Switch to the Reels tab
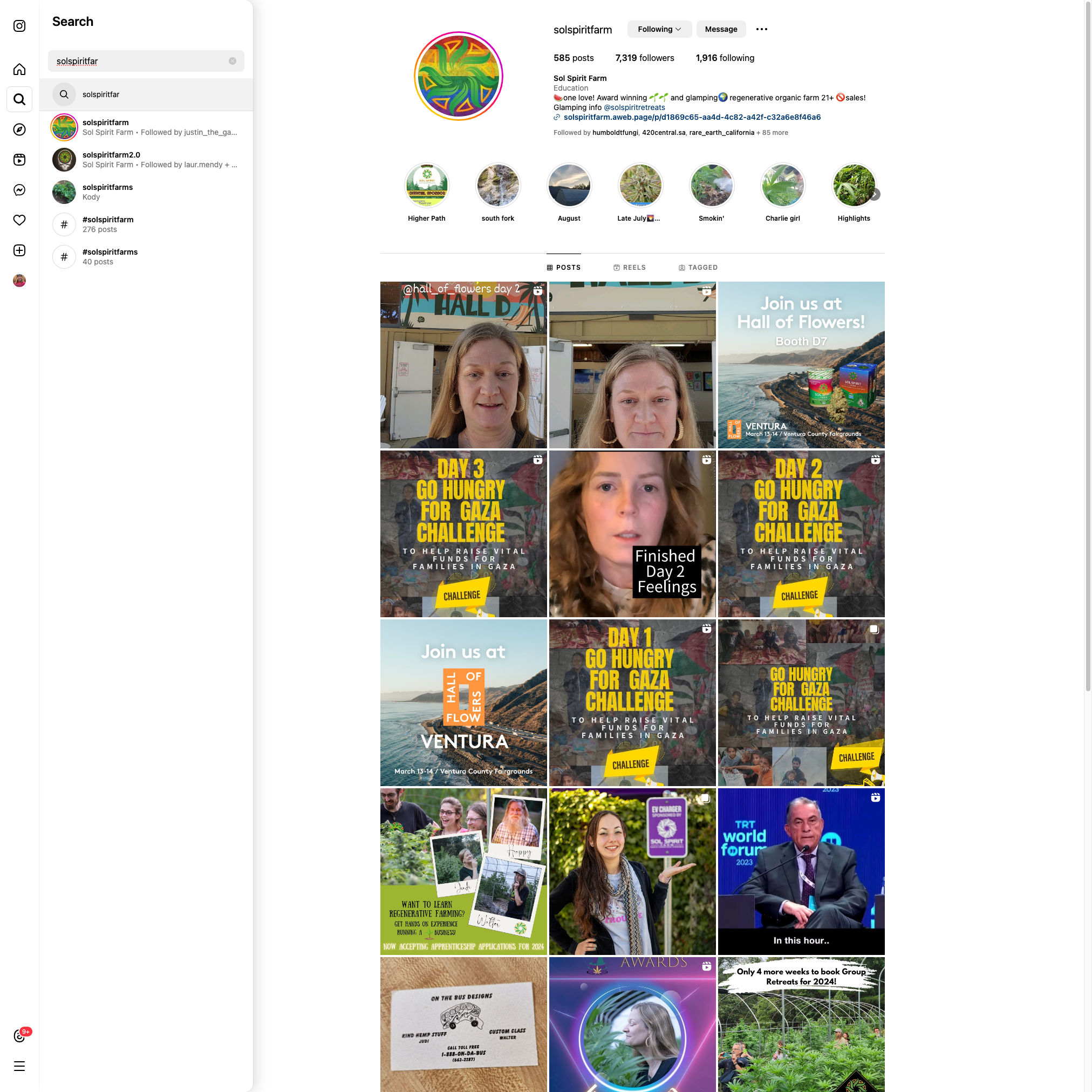Screen dimensions: 1092x1092 click(629, 268)
